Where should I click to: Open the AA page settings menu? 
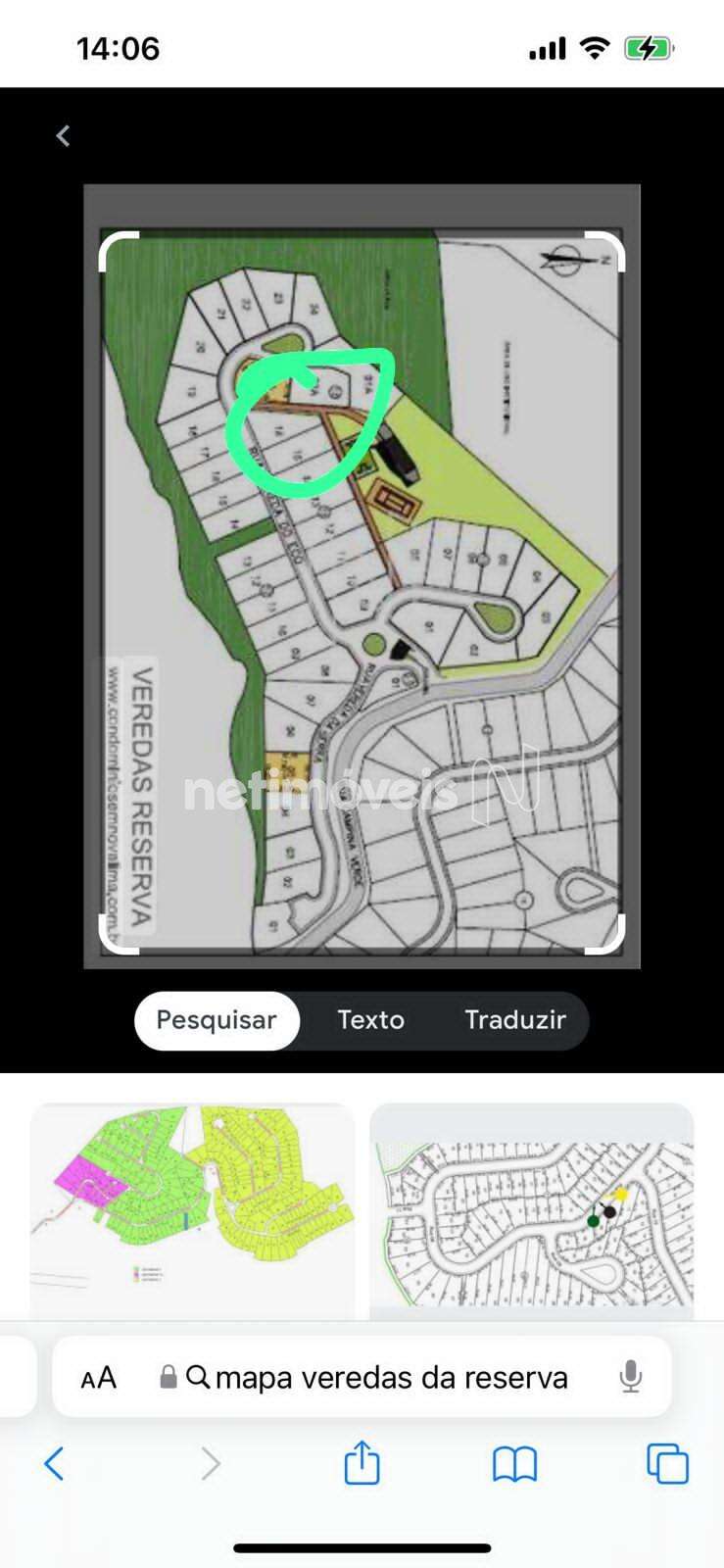tap(99, 1378)
